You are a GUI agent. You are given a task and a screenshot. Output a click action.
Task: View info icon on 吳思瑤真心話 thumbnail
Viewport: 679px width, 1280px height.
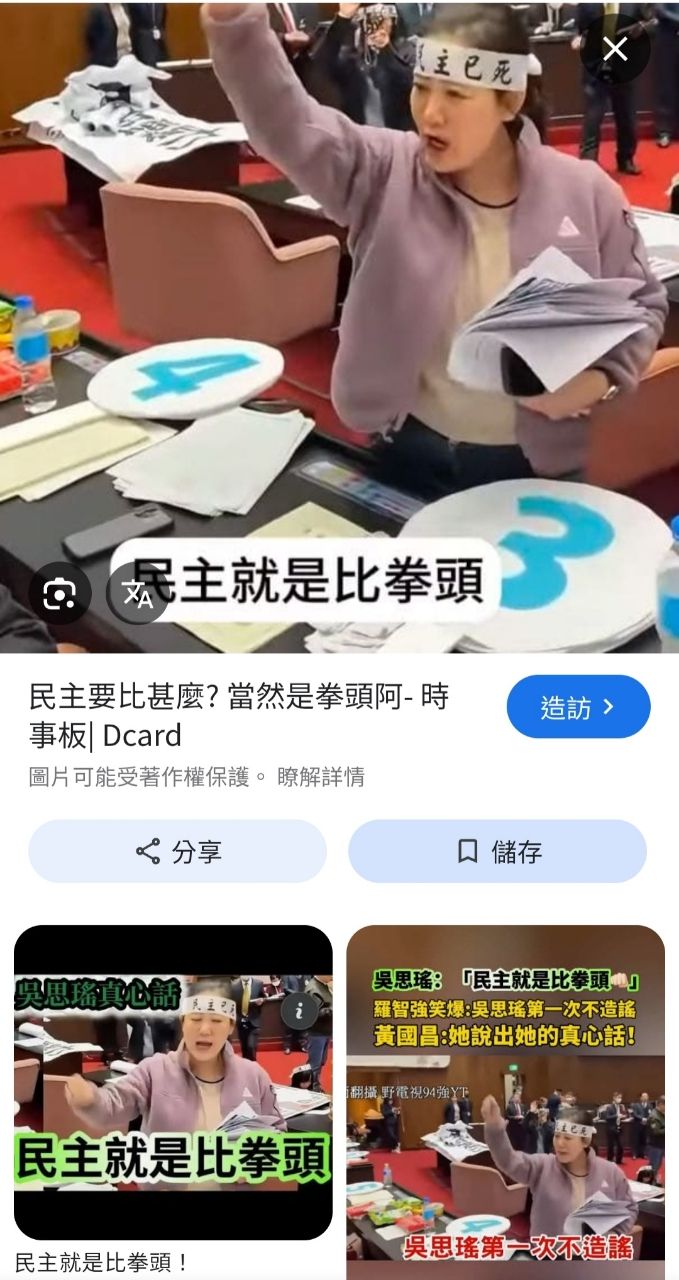coord(299,1010)
